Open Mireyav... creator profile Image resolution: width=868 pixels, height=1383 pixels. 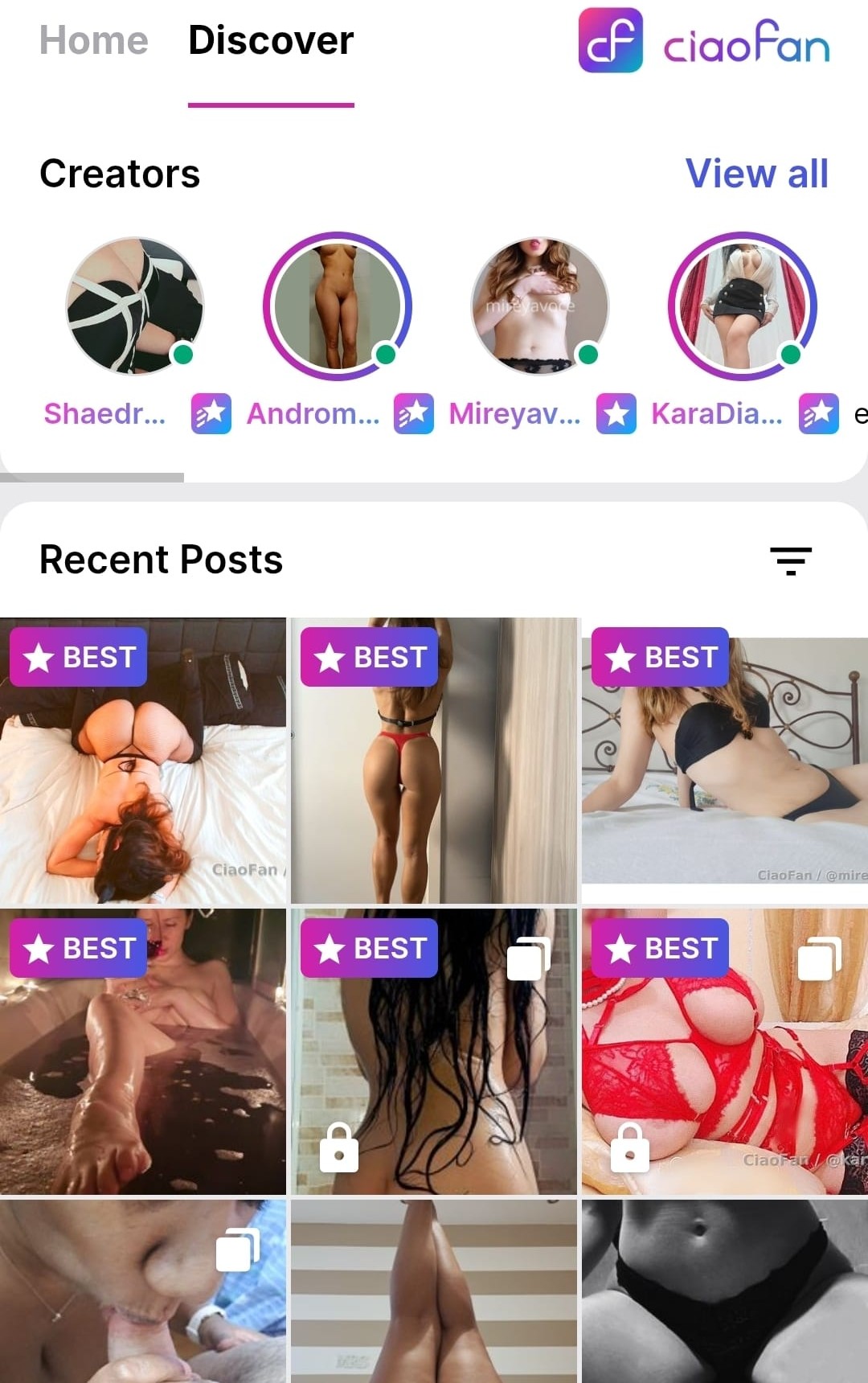[x=540, y=306]
